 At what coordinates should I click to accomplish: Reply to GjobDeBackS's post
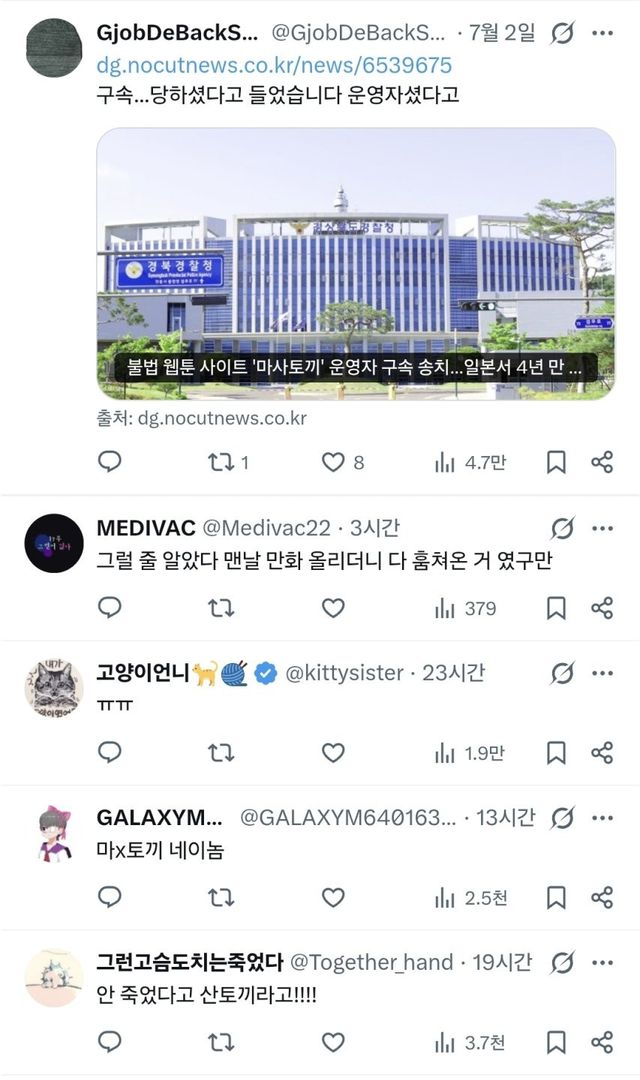coord(110,461)
